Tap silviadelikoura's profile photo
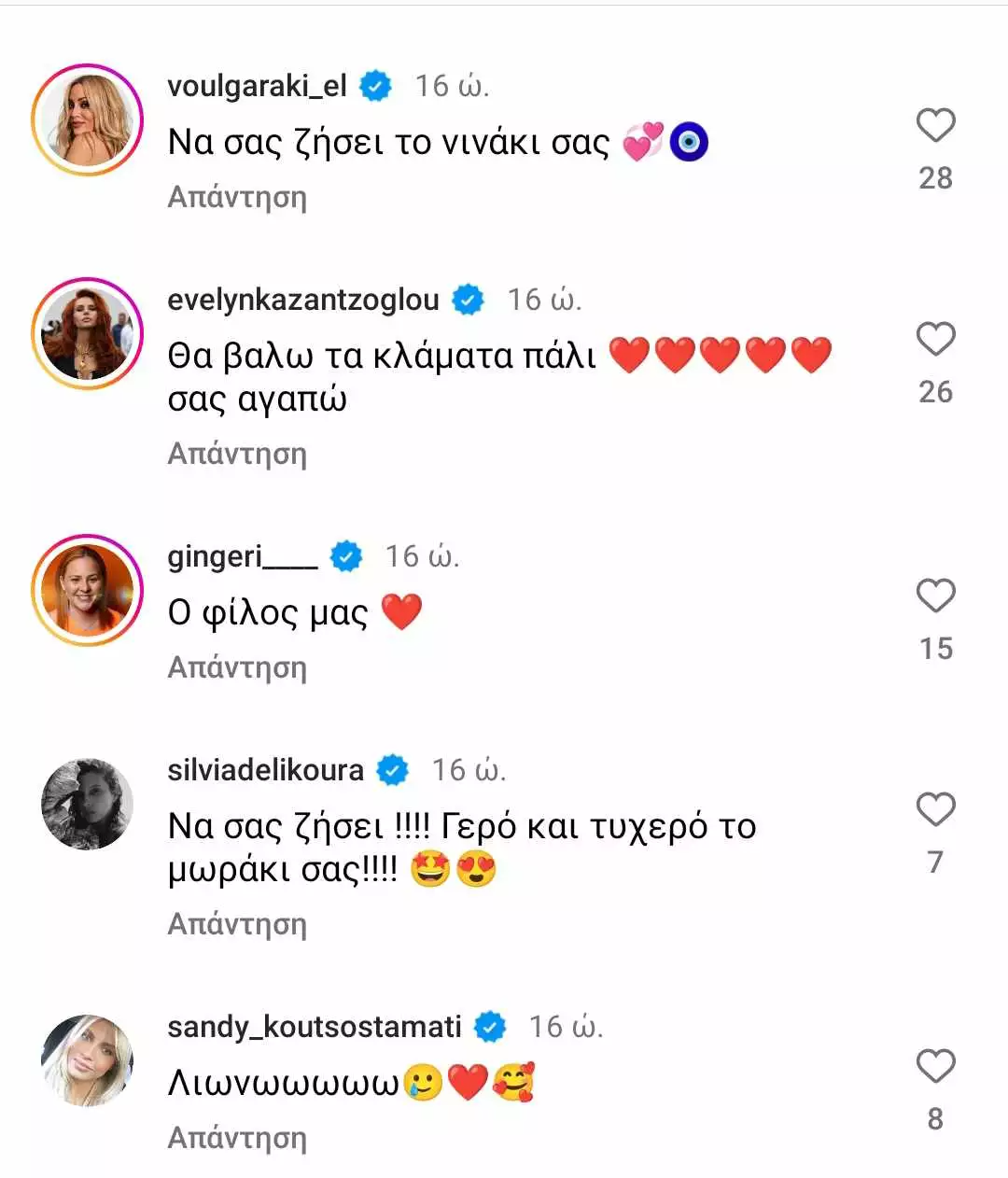The width and height of the screenshot is (1008, 1178). click(x=87, y=804)
